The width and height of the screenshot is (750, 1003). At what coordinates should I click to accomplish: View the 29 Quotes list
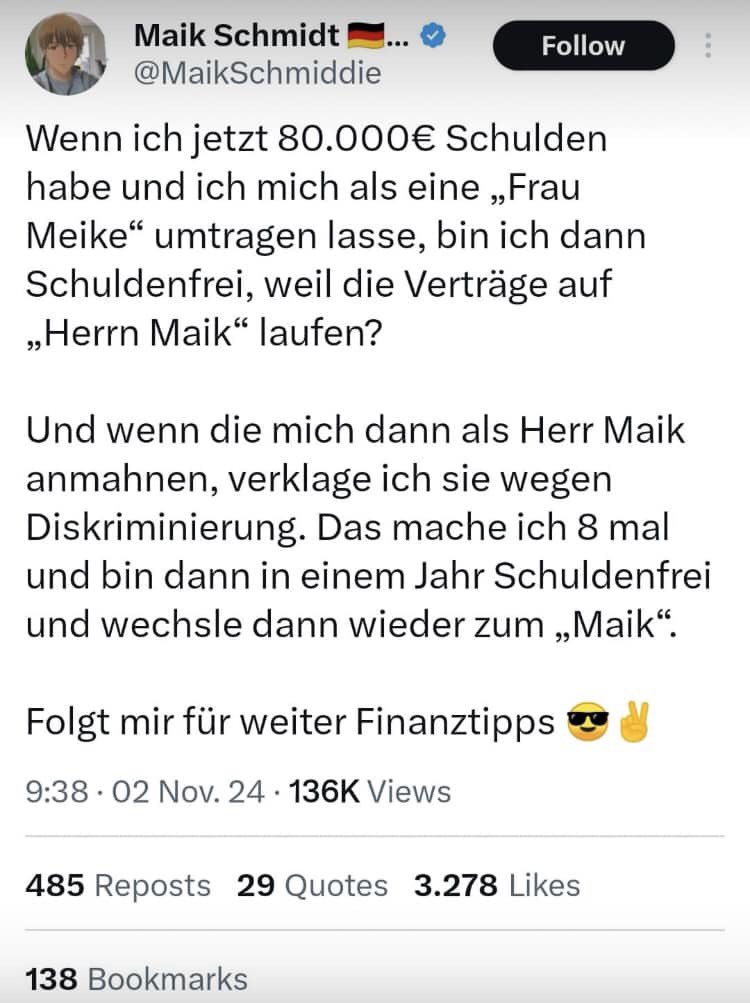coord(312,885)
